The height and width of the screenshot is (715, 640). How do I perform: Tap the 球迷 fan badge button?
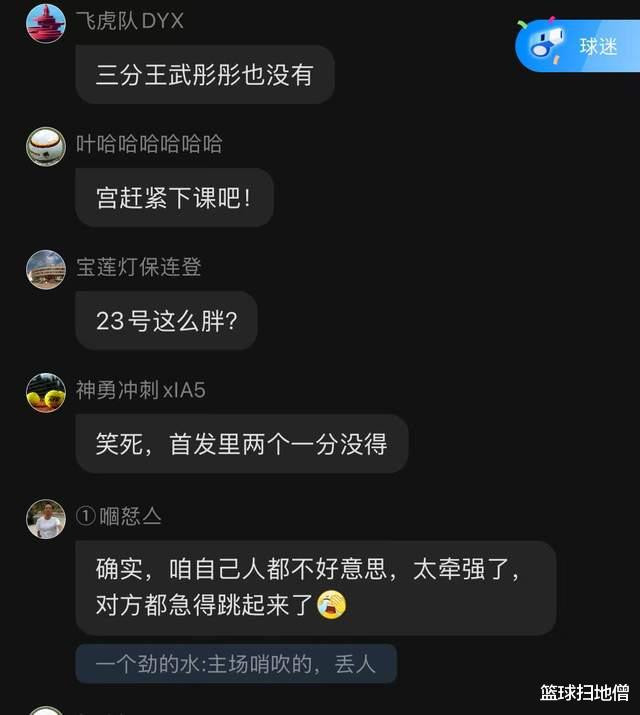[x=578, y=45]
